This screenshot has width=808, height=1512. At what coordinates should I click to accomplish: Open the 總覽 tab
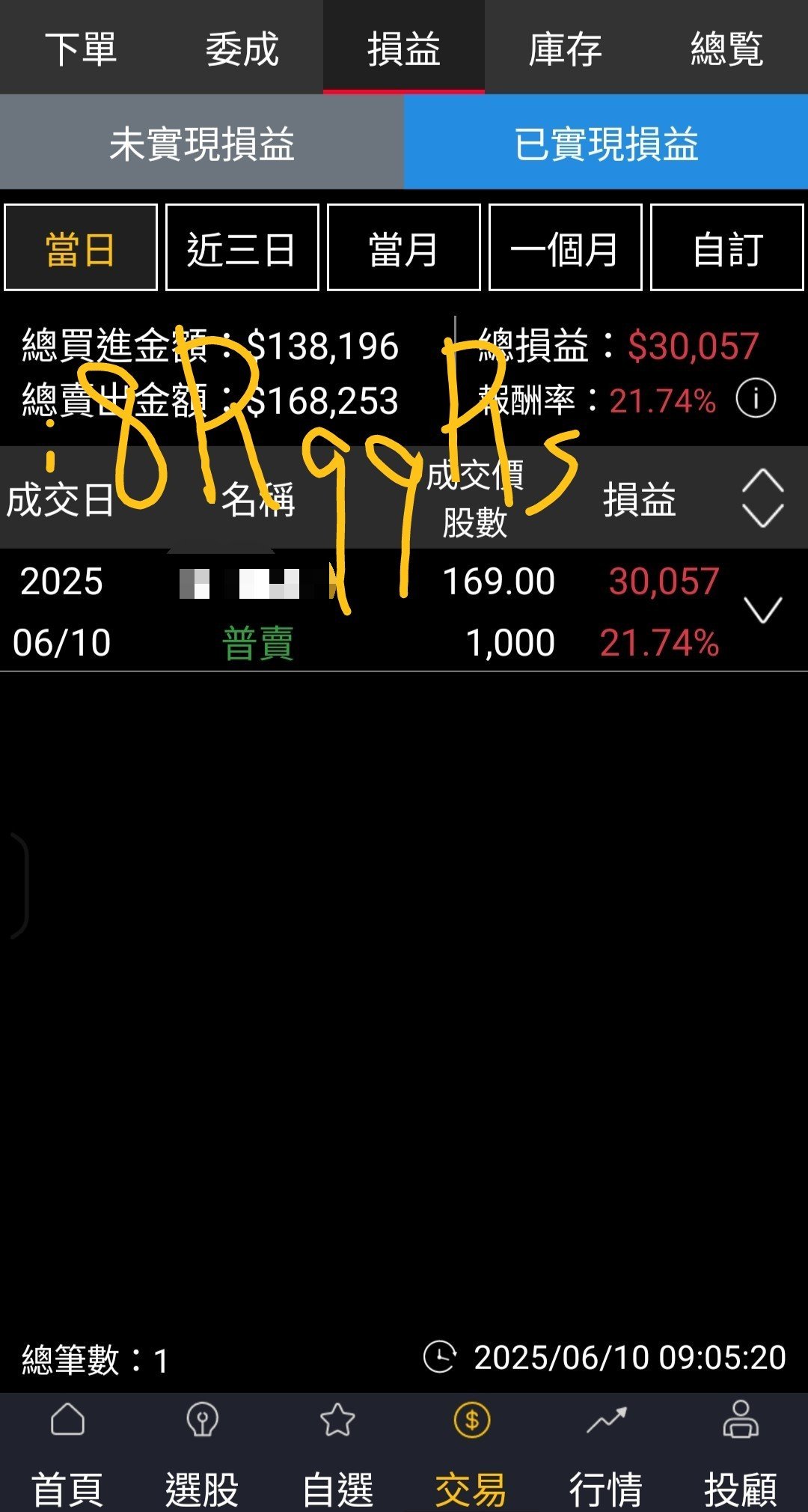click(727, 48)
